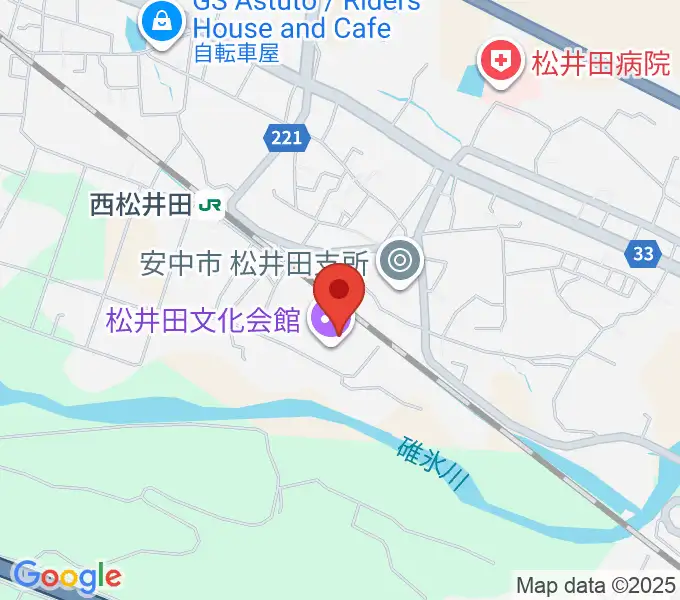Tap the 安中市 松井田支所 office marker

tap(402, 262)
